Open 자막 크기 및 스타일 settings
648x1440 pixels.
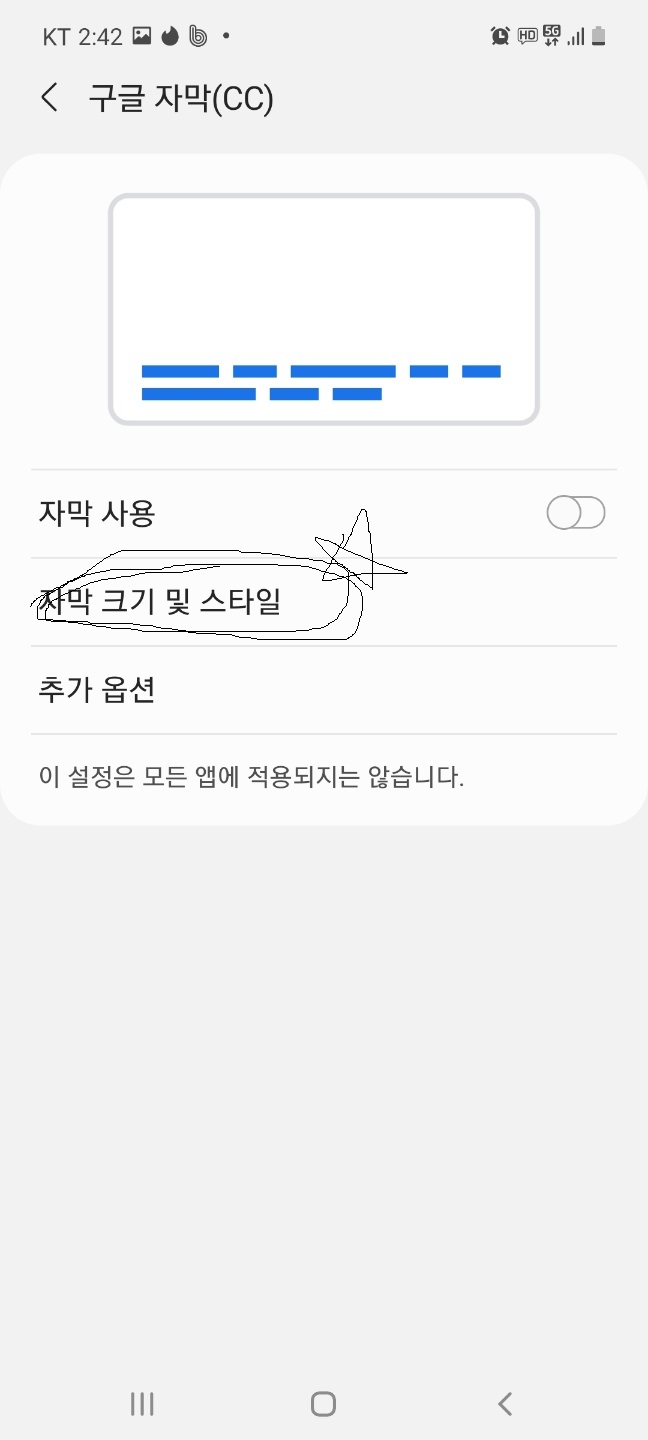coord(160,602)
